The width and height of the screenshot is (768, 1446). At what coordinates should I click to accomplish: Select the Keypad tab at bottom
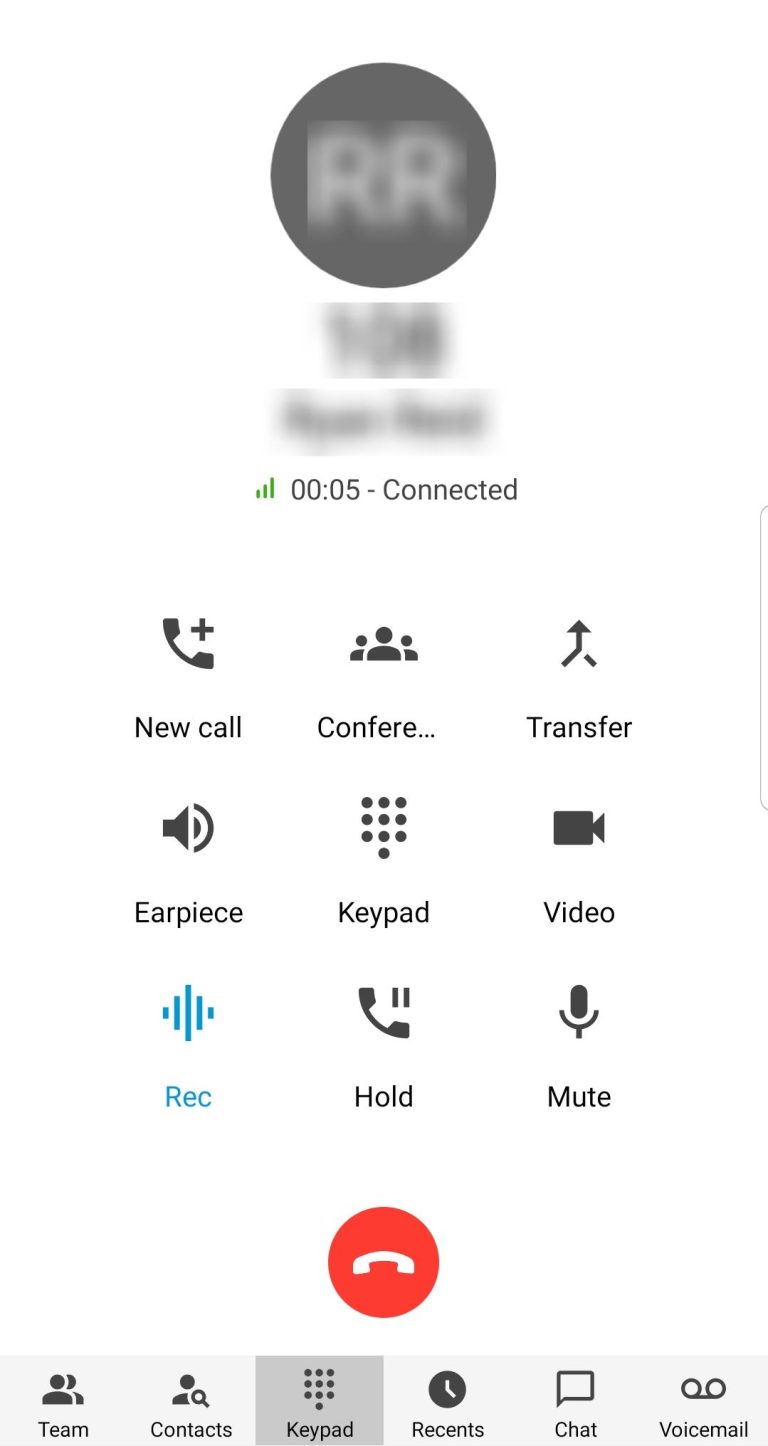319,1400
